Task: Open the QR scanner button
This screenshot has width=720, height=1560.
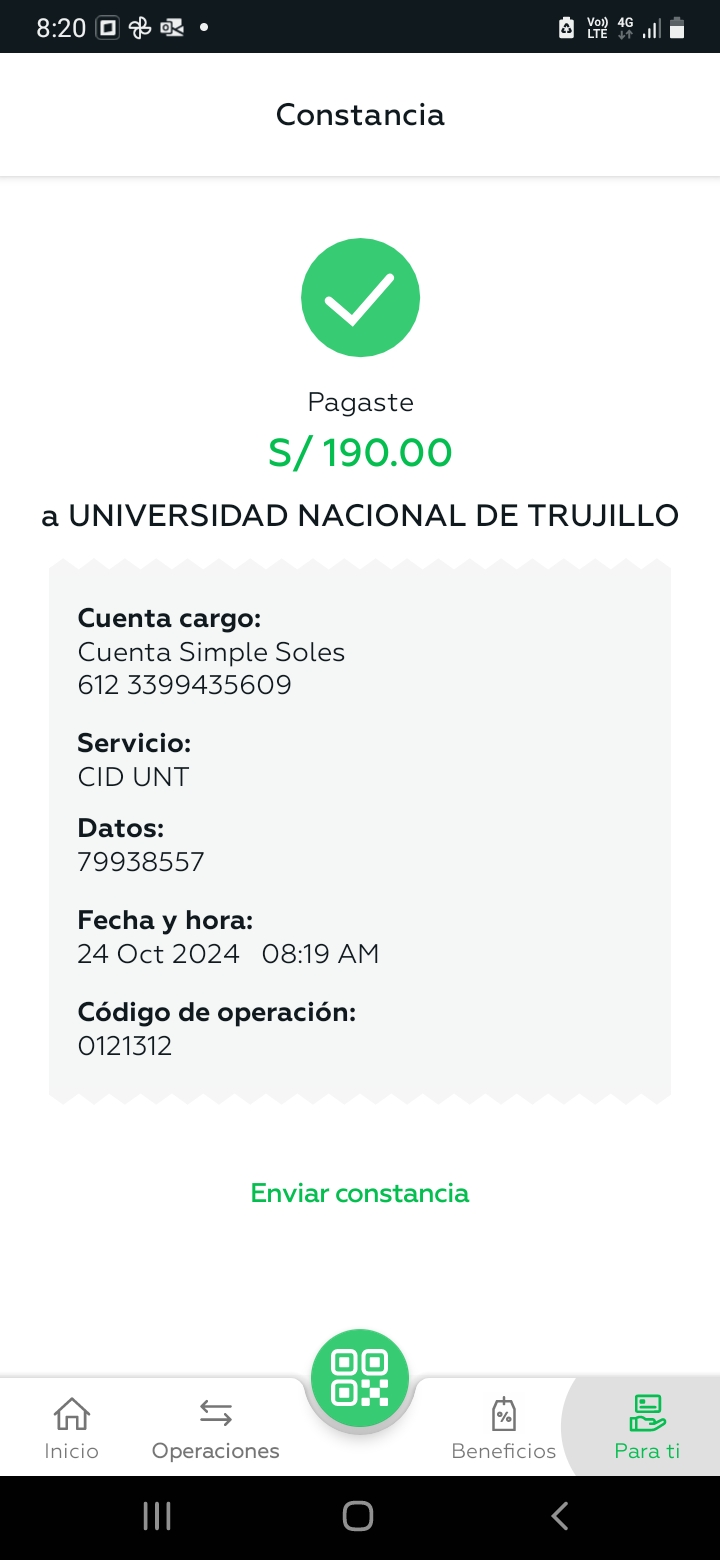Action: pyautogui.click(x=360, y=1377)
